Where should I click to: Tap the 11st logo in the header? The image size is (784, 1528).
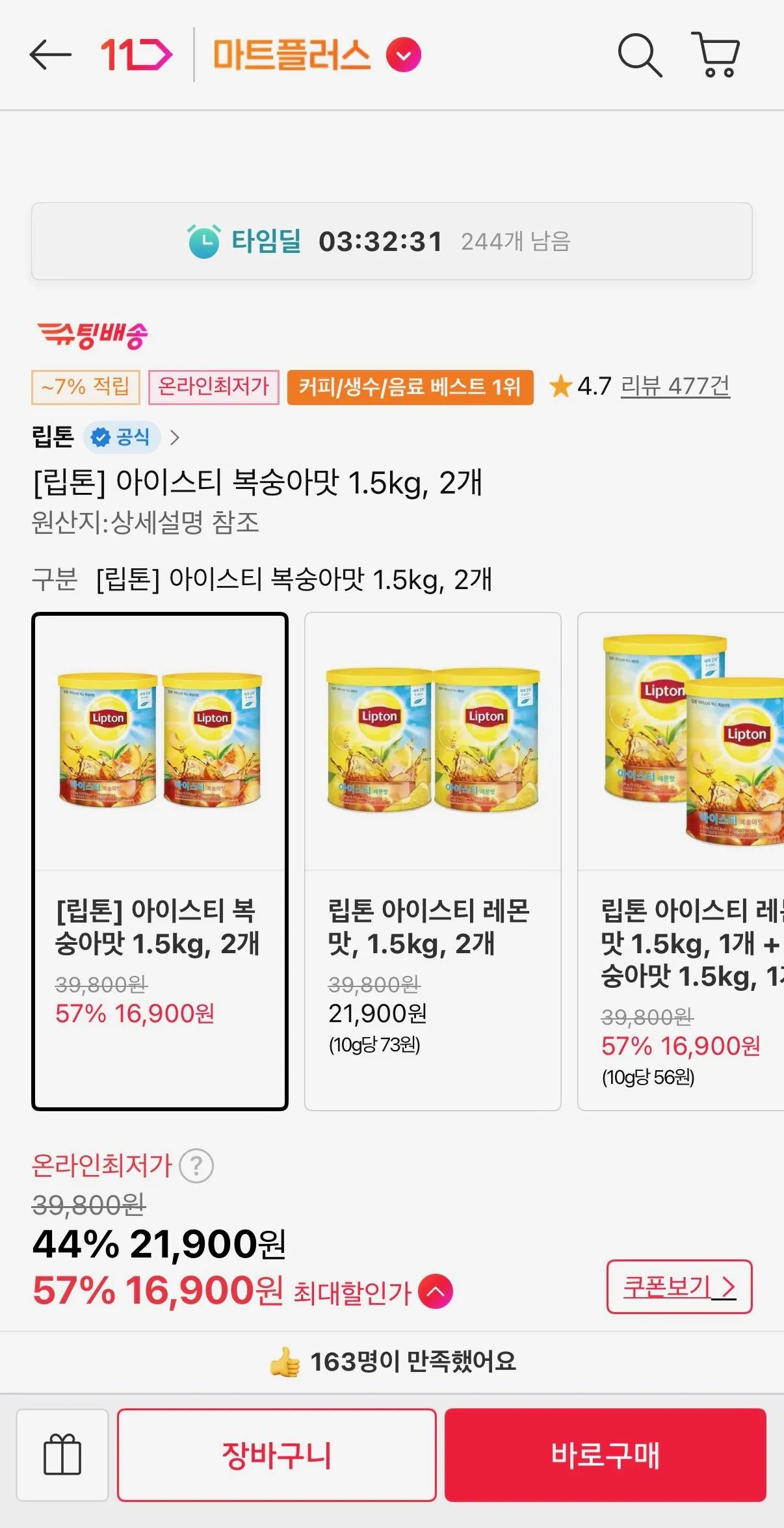coord(135,55)
